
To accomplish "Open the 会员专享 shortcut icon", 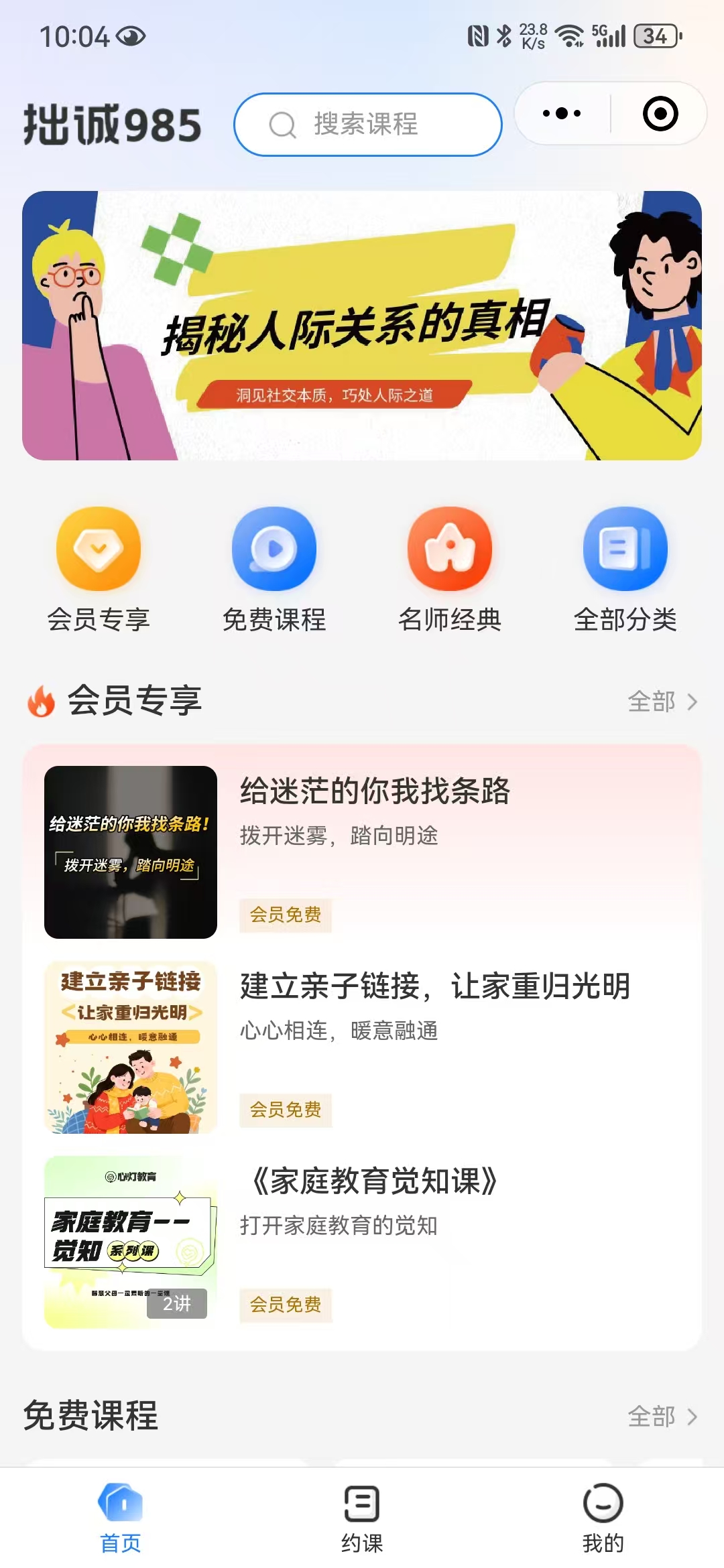I will pyautogui.click(x=99, y=549).
